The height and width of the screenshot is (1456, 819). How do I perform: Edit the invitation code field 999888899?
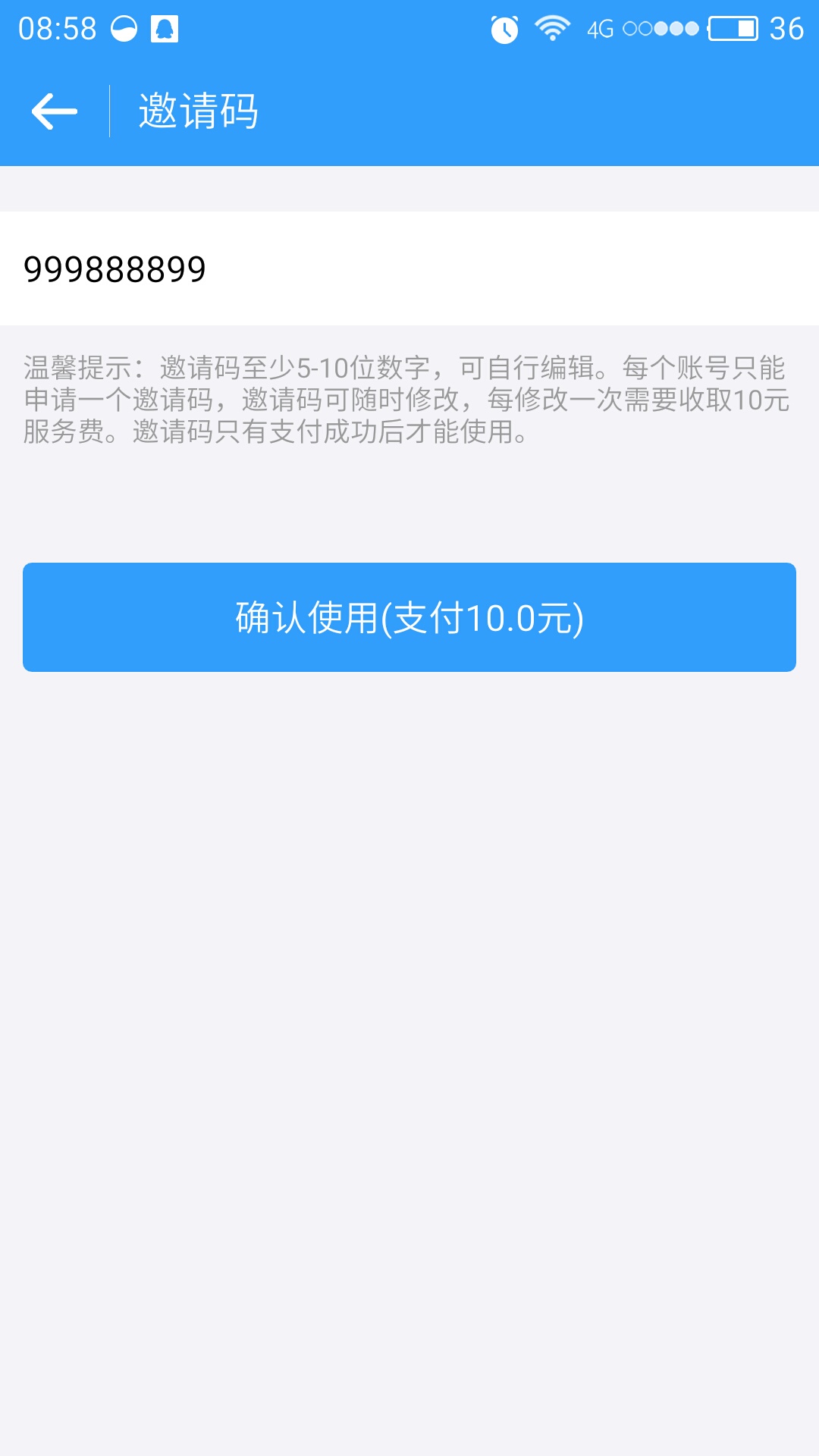[409, 269]
